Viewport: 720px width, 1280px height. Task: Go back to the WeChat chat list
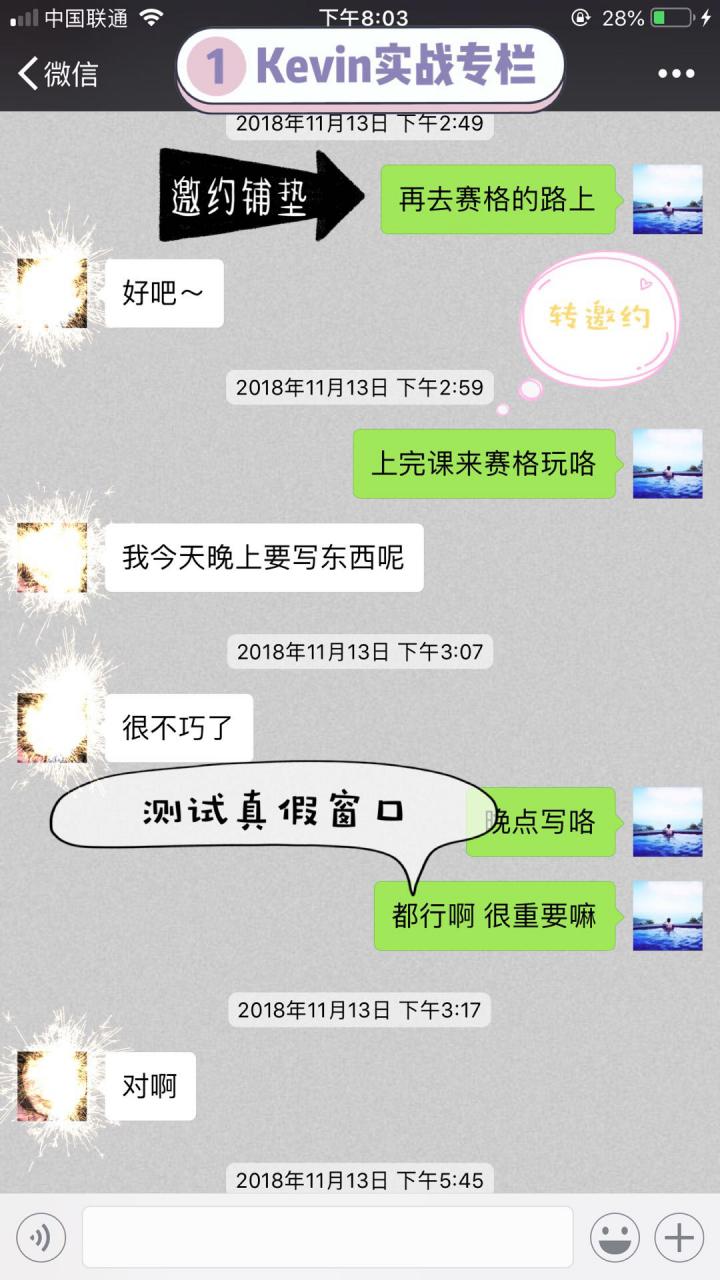58,73
